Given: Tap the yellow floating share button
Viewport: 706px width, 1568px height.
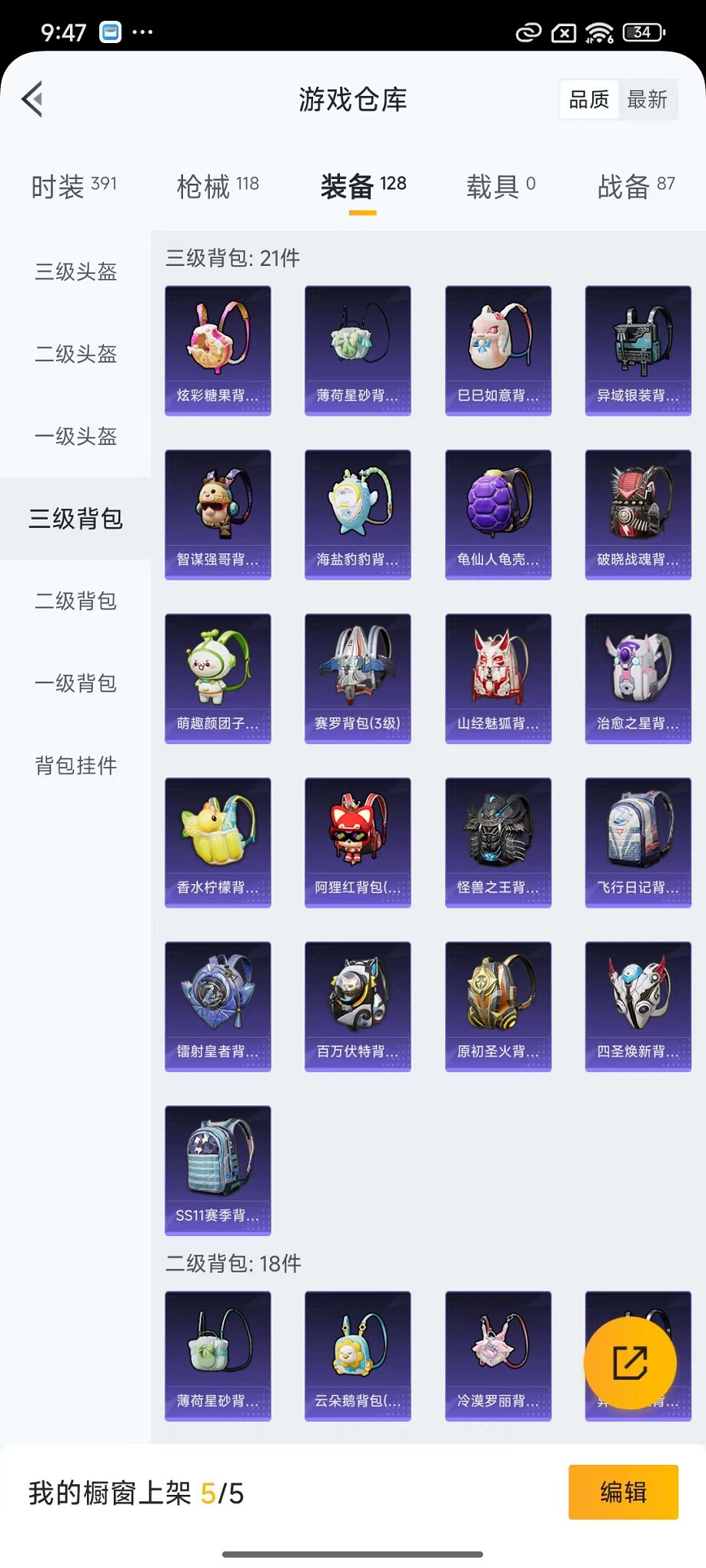Looking at the screenshot, I should [x=630, y=1364].
